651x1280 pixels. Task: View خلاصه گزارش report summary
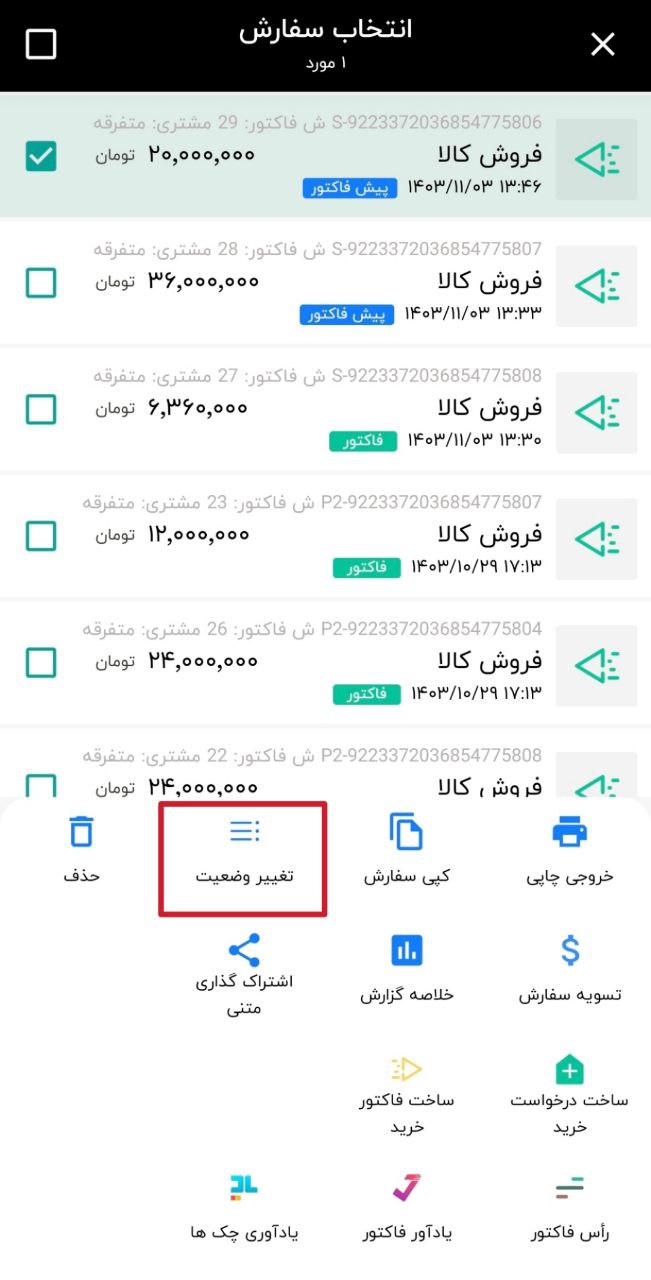pos(406,969)
